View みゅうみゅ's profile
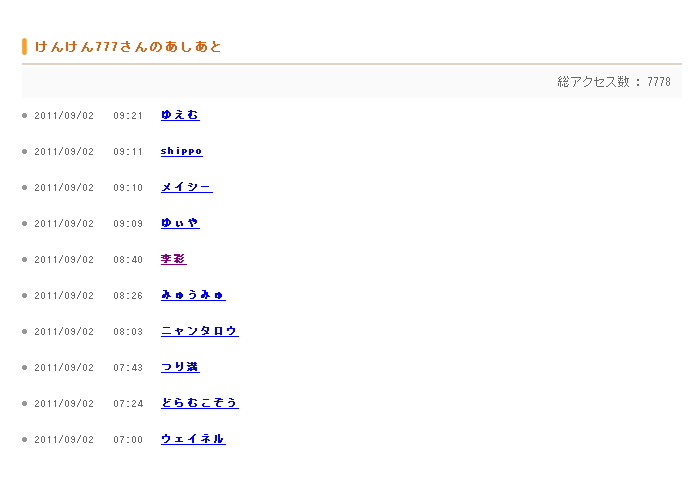The height and width of the screenshot is (480, 700). [x=193, y=295]
